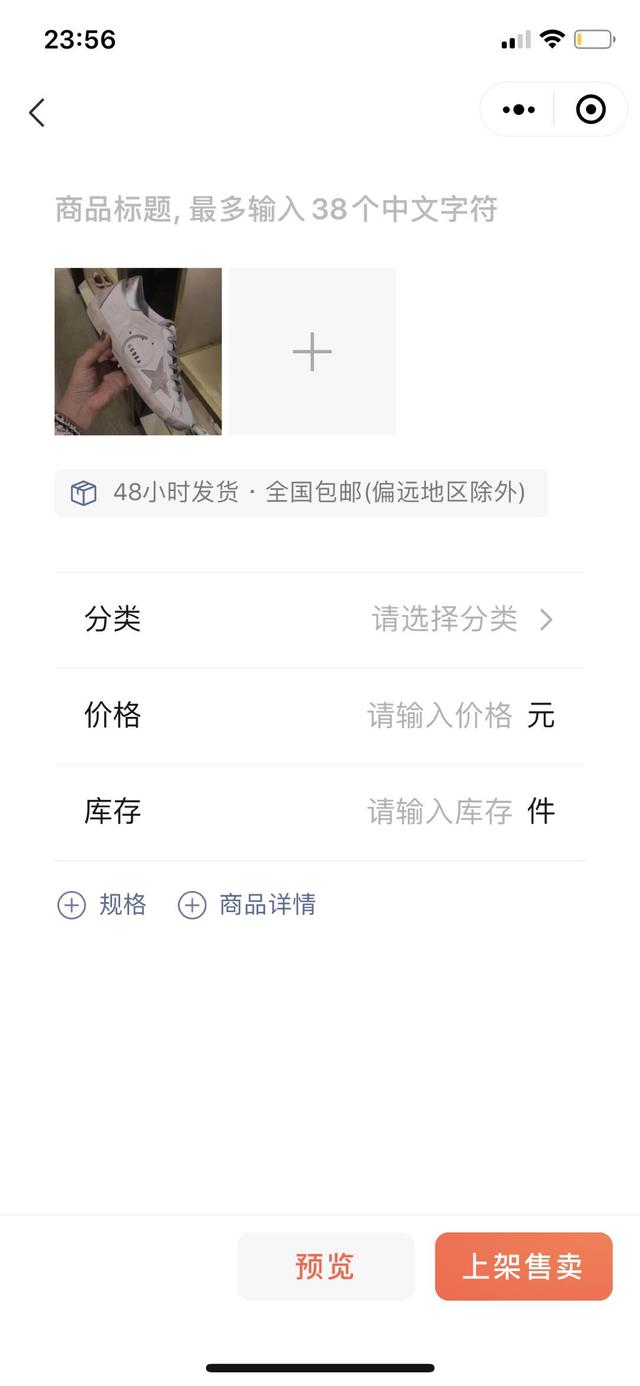Add a 规格 specification
The image size is (640, 1386).
[x=102, y=906]
